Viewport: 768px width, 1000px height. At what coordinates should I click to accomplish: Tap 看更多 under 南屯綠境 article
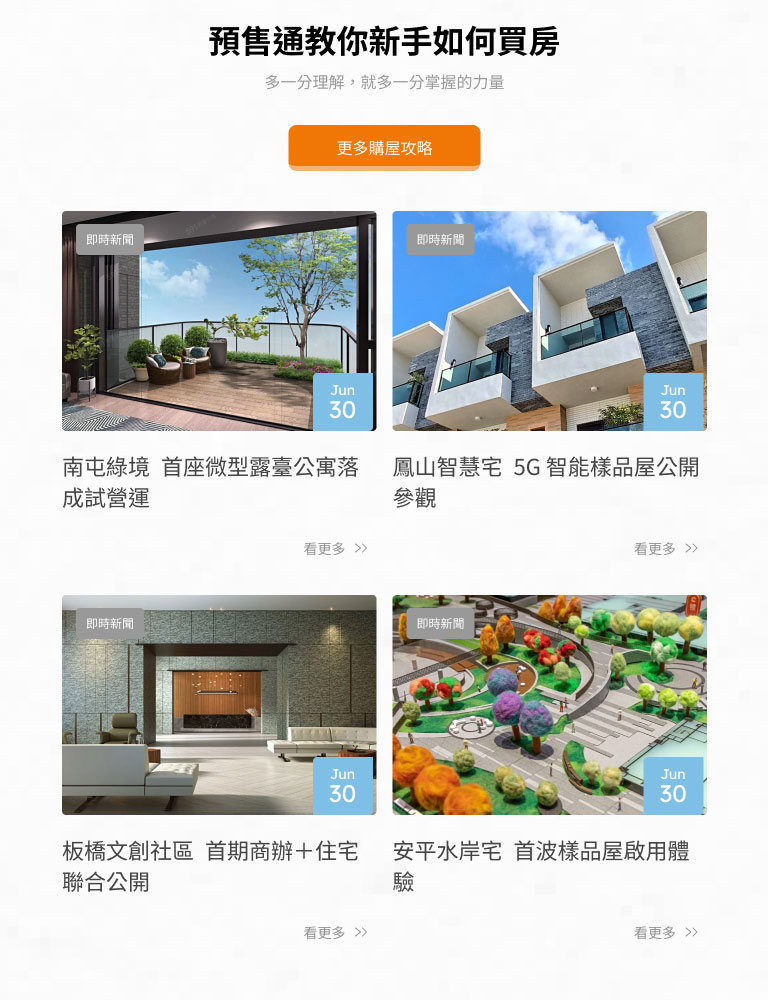335,549
